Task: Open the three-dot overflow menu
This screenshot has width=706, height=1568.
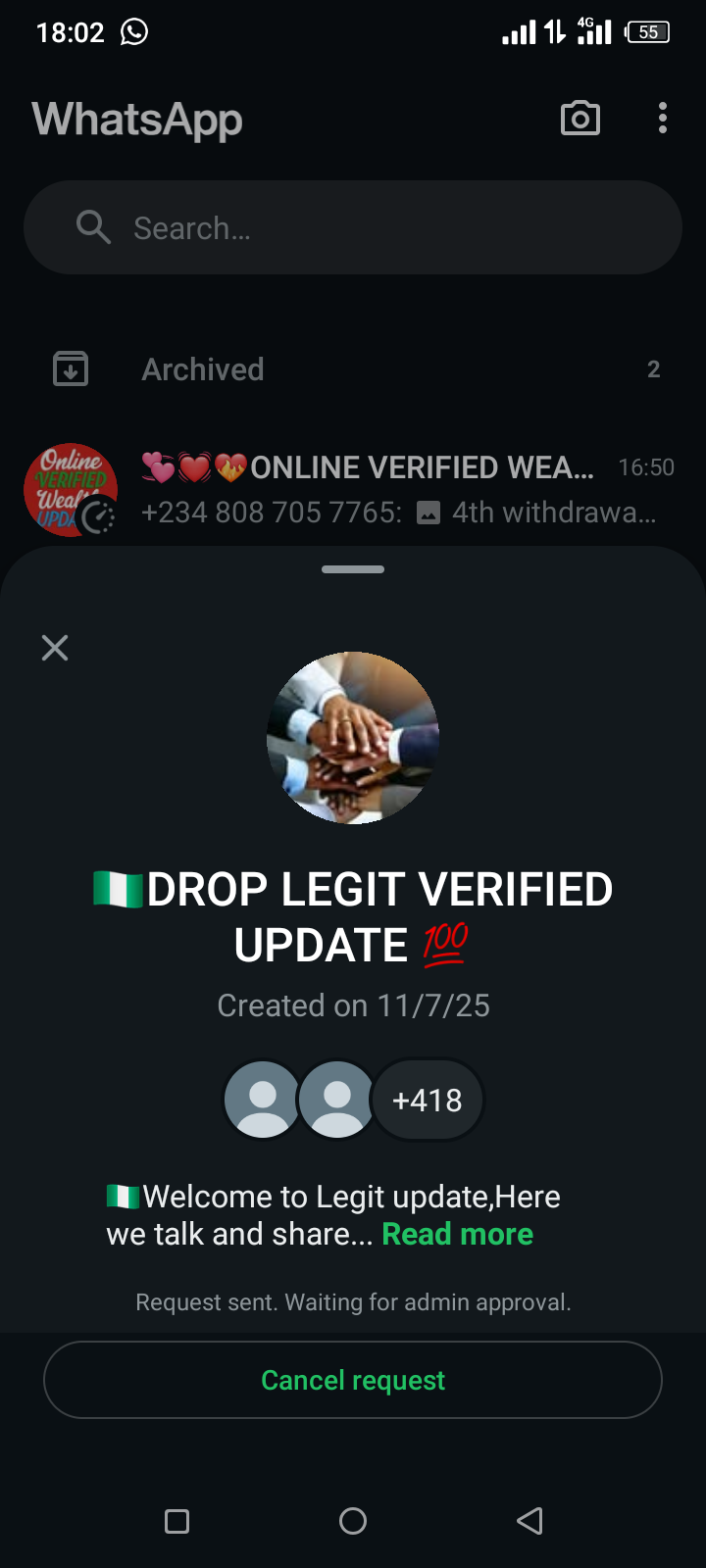Action: tap(663, 119)
